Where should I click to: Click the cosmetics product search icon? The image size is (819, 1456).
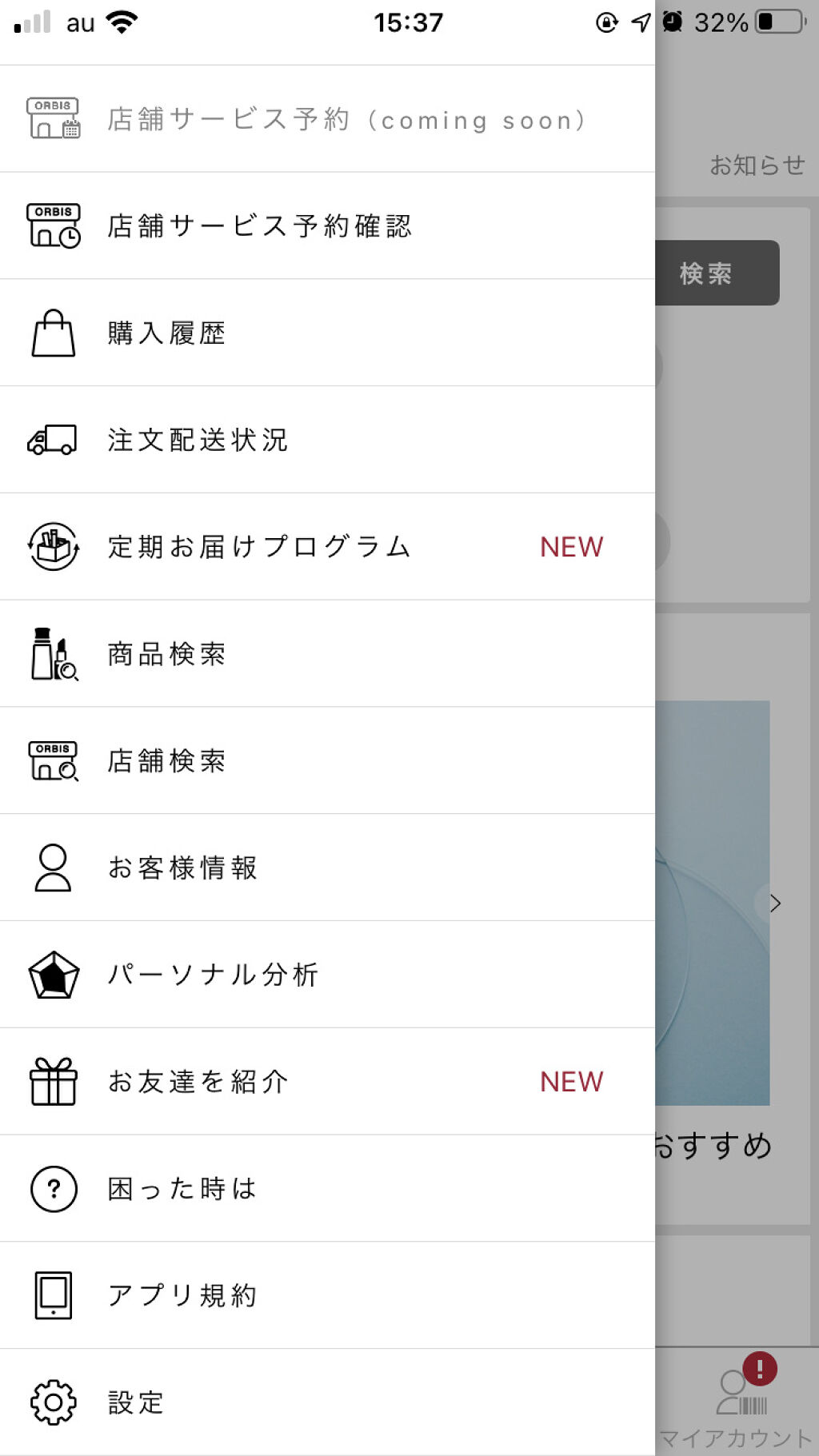point(53,654)
